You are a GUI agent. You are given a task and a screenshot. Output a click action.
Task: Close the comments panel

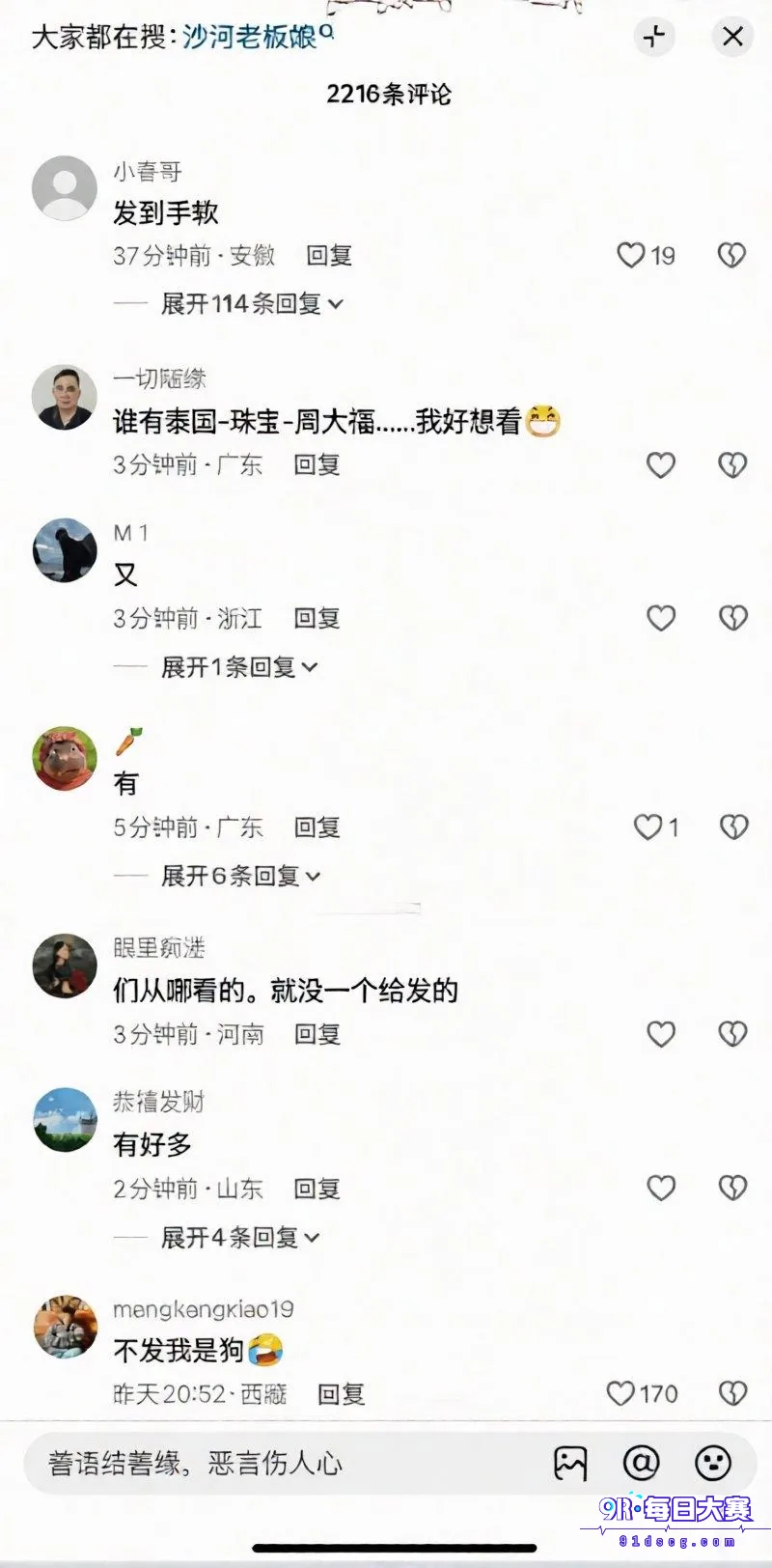tap(733, 37)
